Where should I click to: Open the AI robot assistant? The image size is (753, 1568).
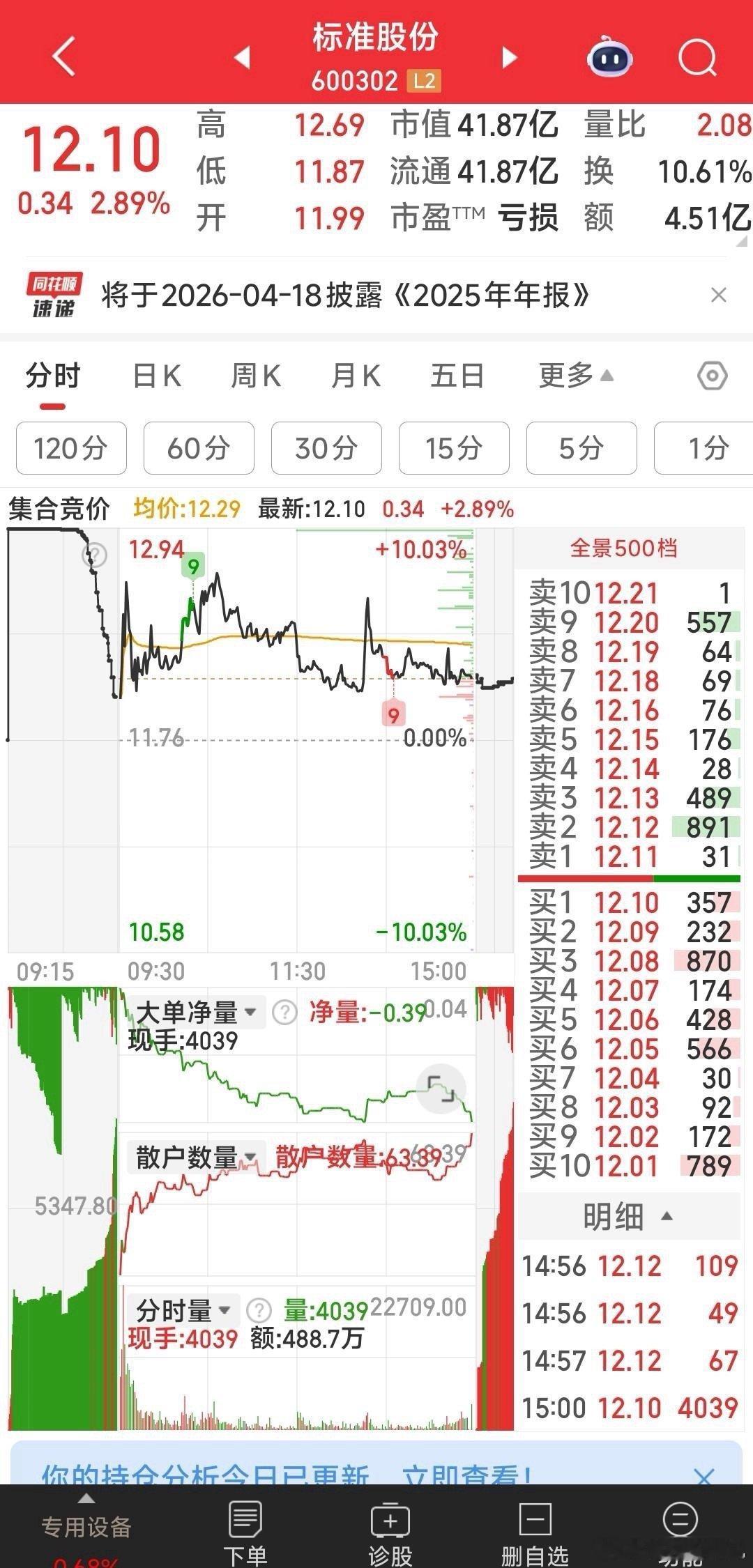tap(609, 57)
